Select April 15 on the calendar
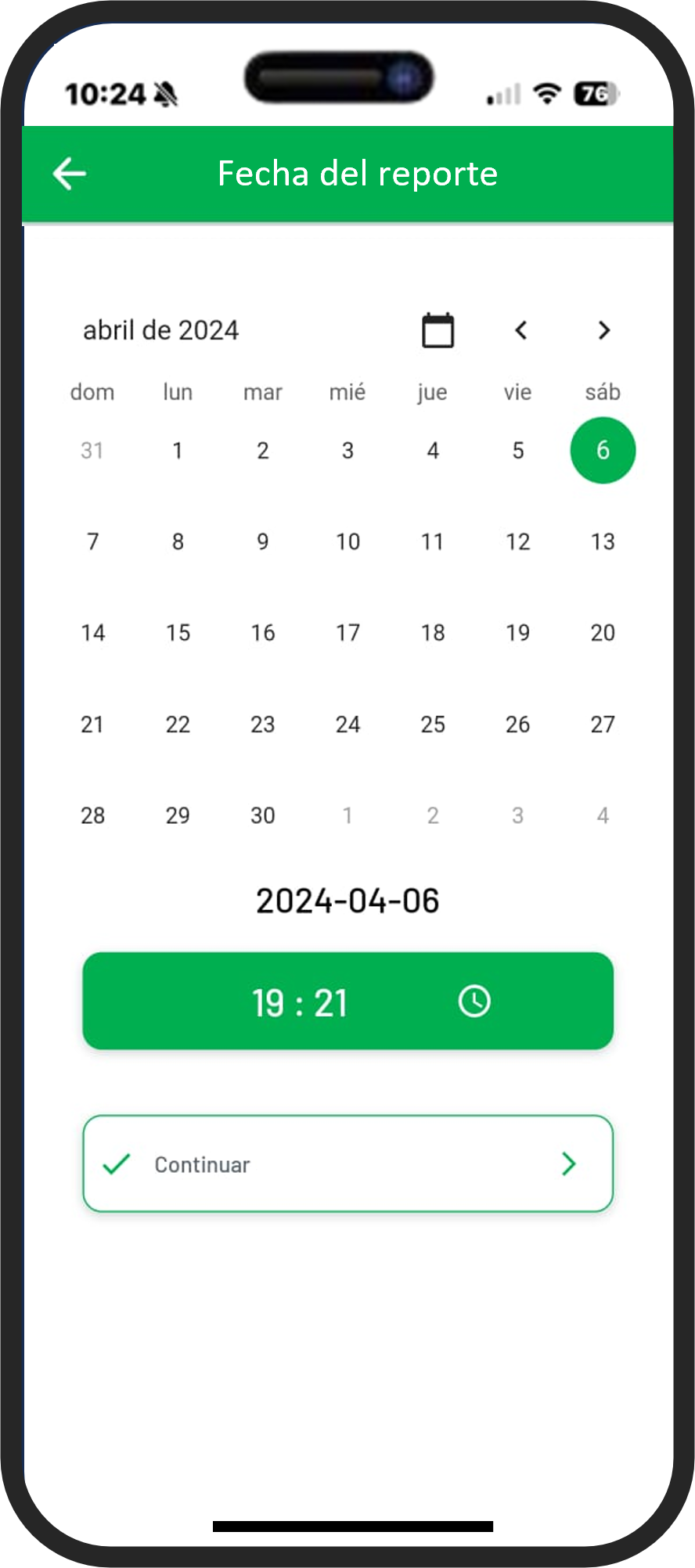Screen dimensions: 695x1568 (178, 633)
